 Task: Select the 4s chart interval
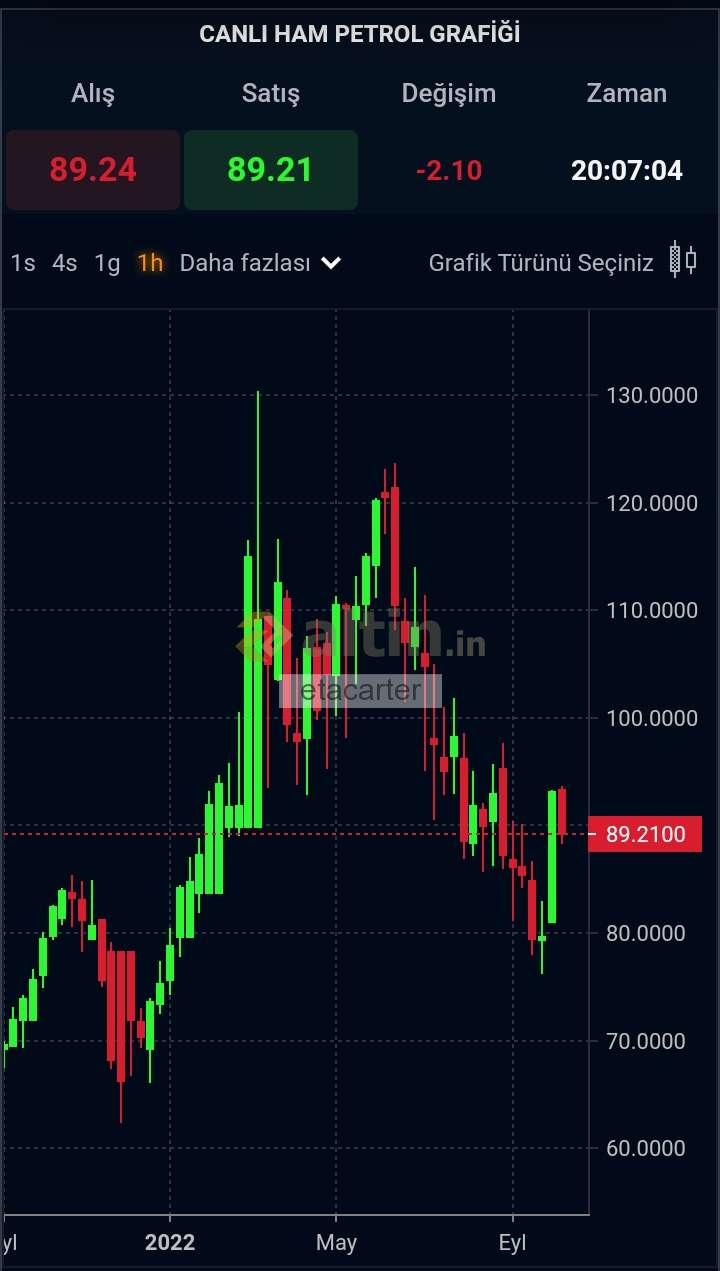pyautogui.click(x=65, y=263)
